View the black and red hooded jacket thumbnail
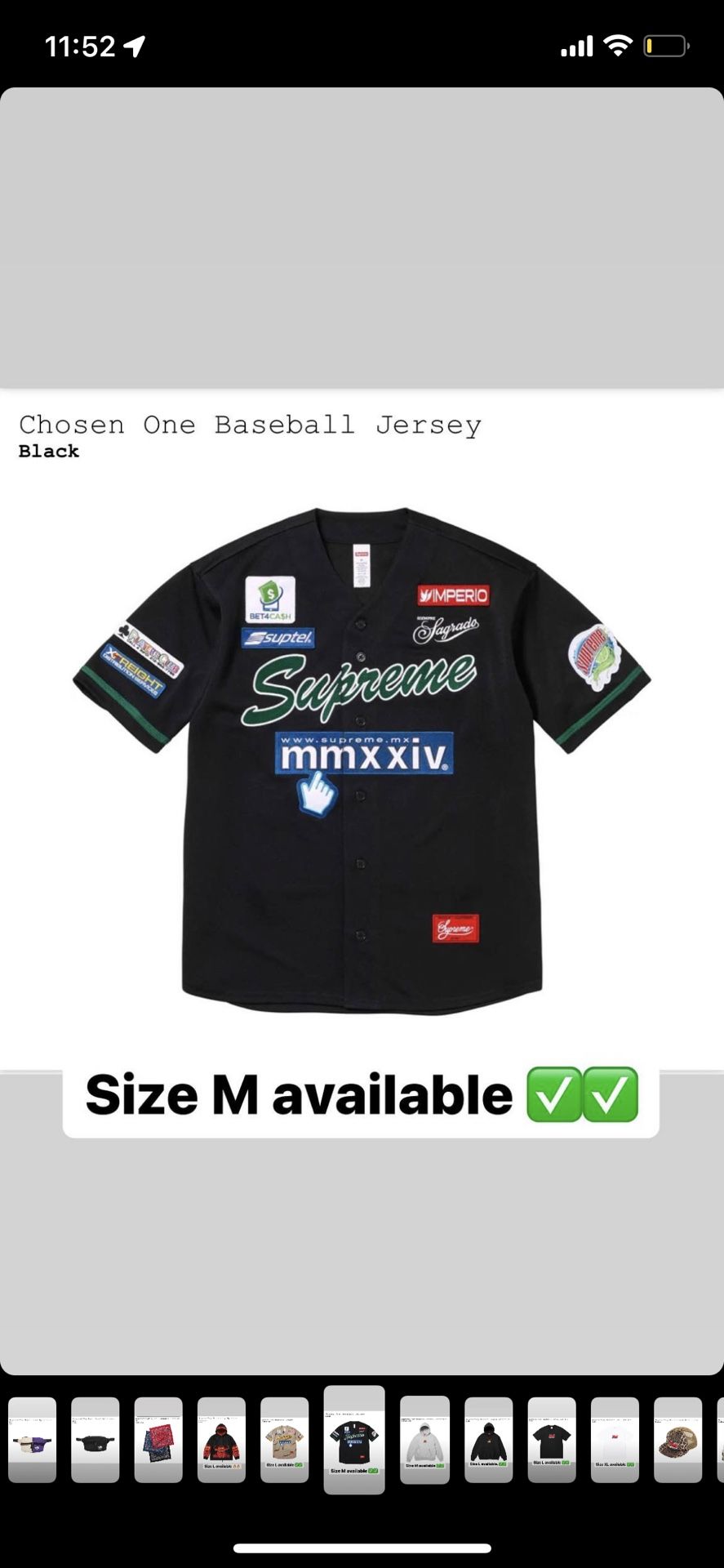The width and height of the screenshot is (724, 1568). point(221,1440)
